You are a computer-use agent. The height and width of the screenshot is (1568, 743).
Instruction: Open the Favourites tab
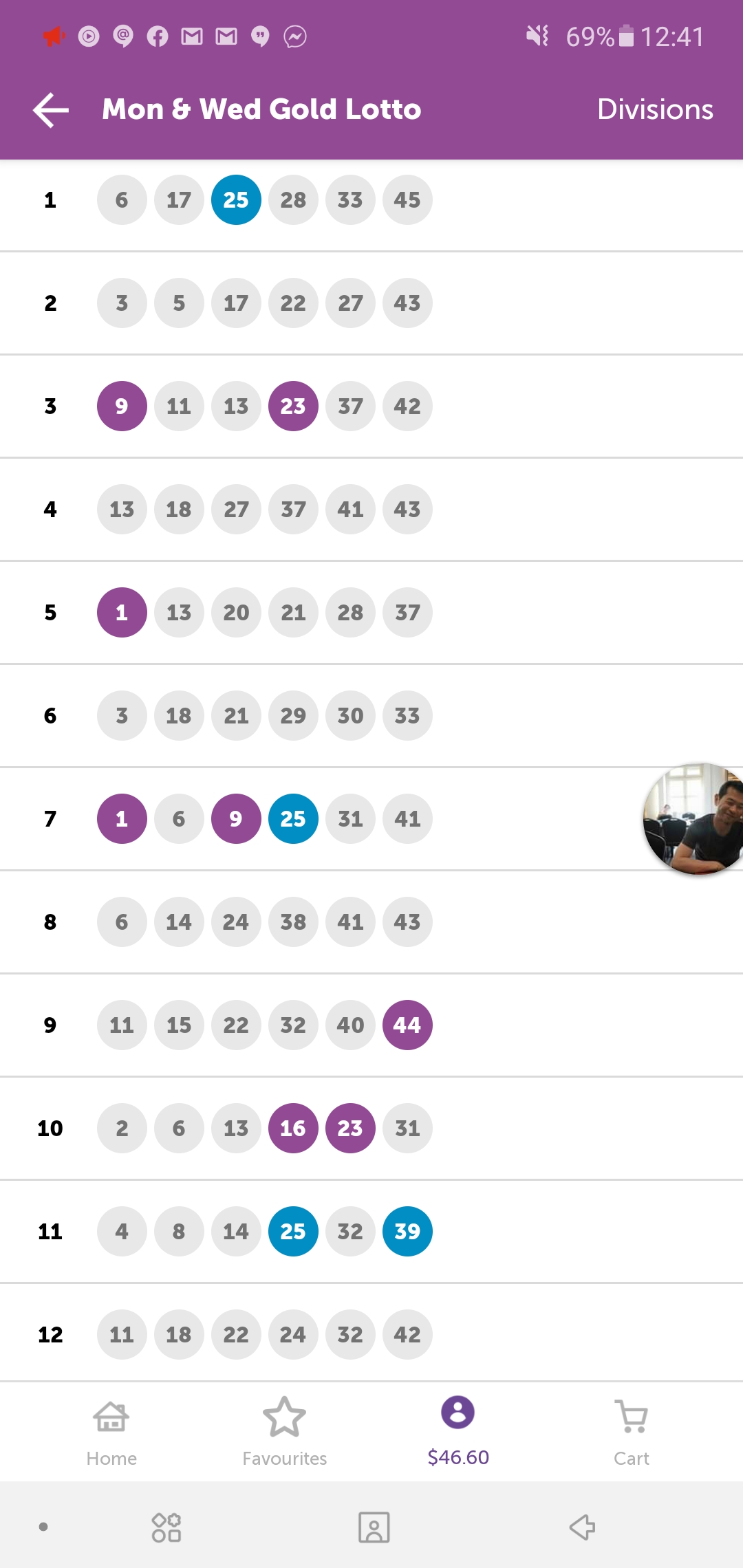284,1432
